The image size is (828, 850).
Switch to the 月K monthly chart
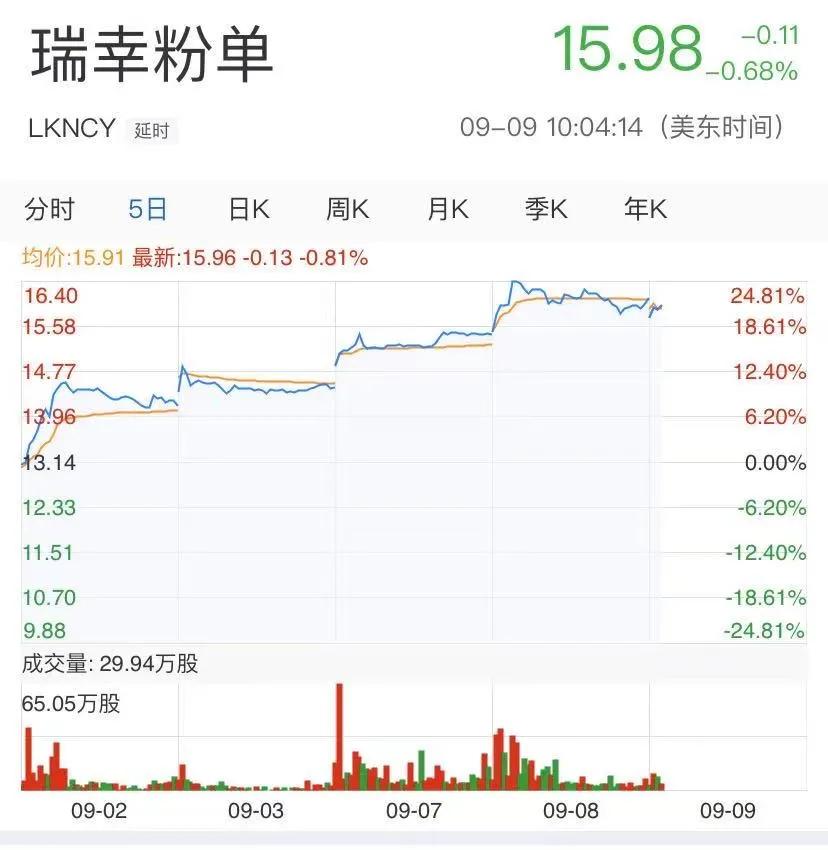coord(446,209)
